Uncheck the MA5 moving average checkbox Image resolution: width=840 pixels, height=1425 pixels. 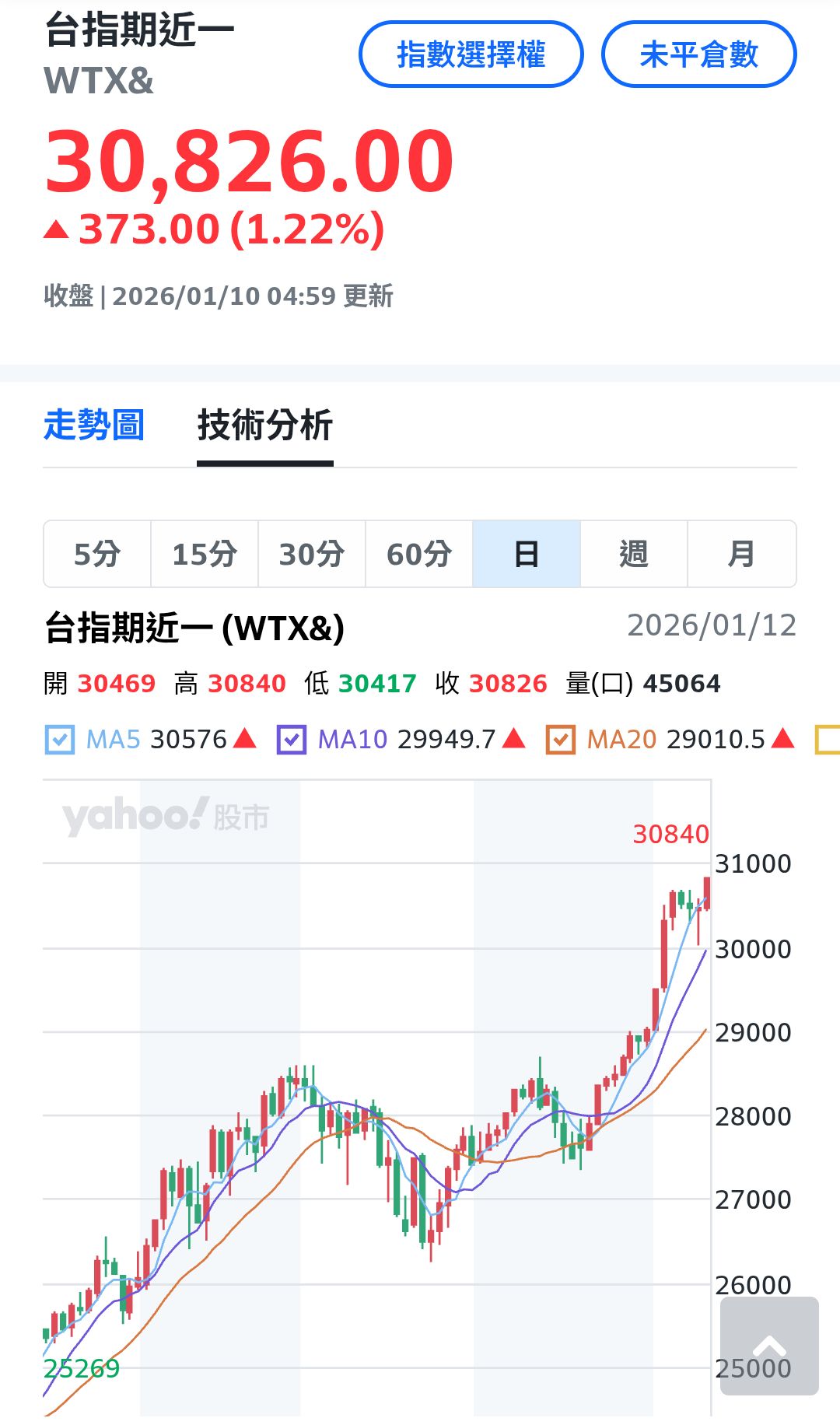coord(58,740)
